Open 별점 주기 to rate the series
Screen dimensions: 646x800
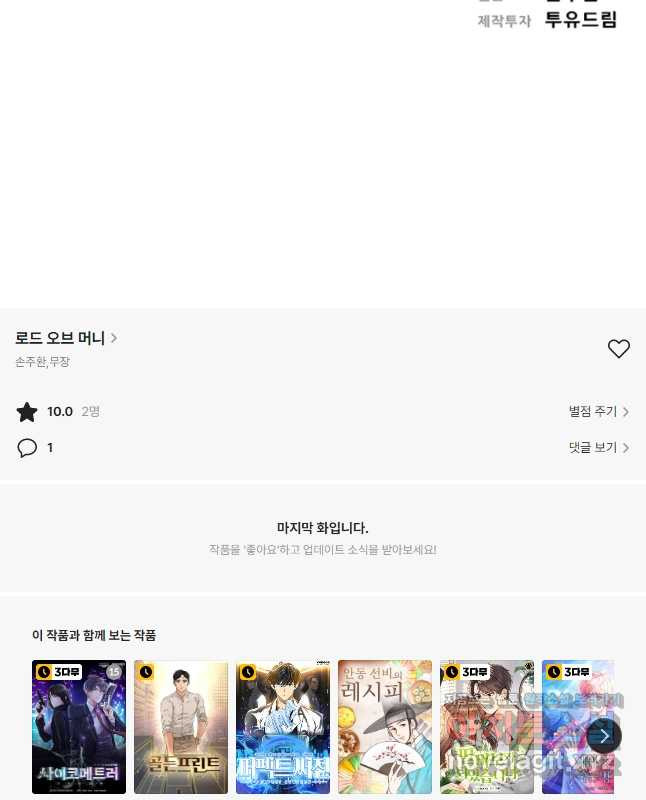598,411
